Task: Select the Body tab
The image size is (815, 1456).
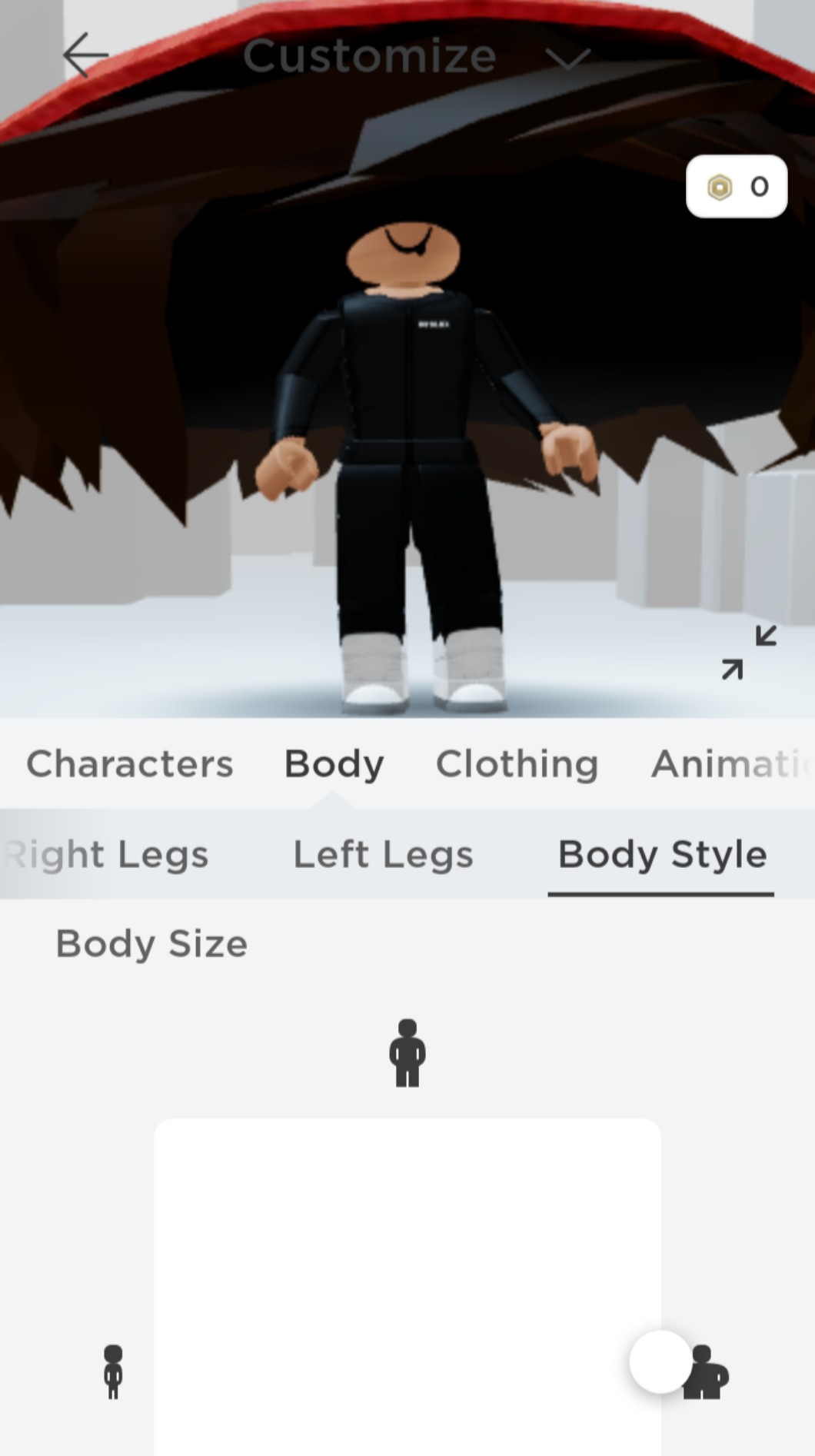Action: pyautogui.click(x=334, y=764)
